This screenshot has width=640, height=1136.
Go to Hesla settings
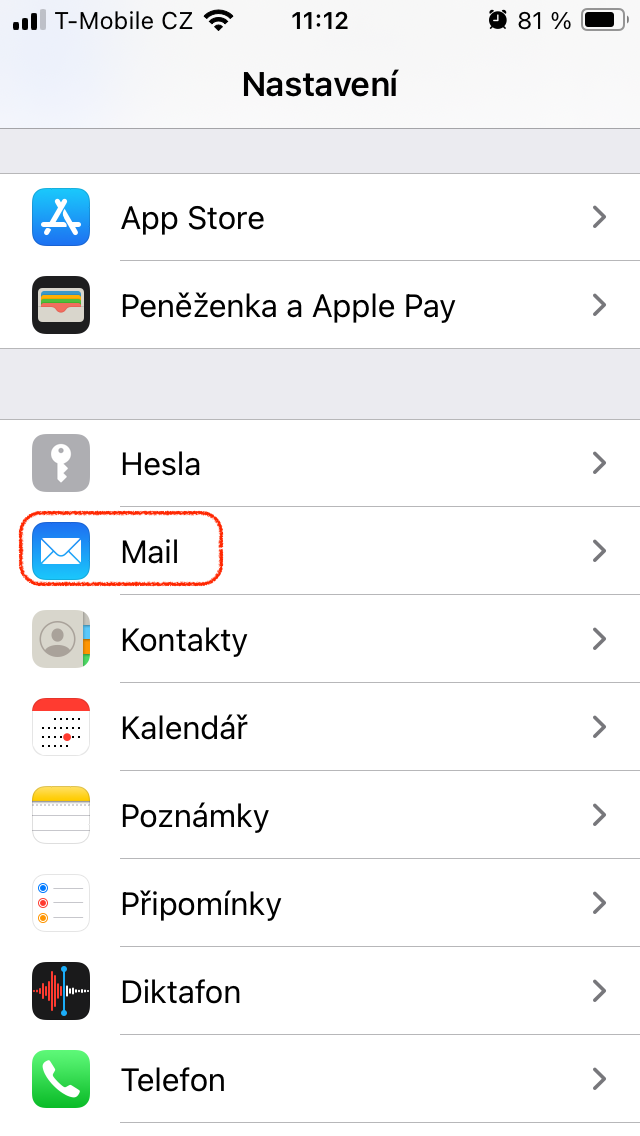[320, 464]
